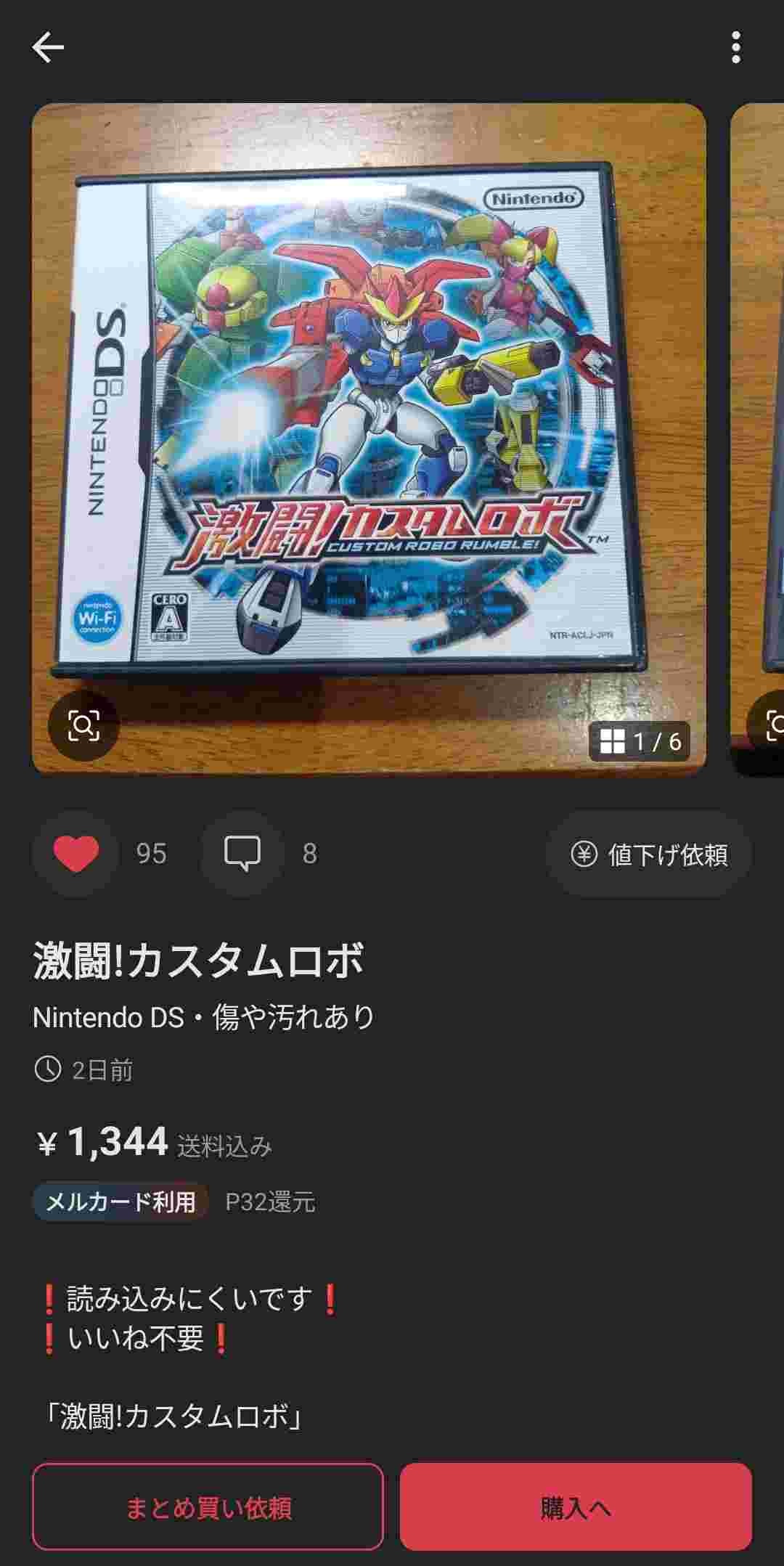Go back with the arrow icon
This screenshot has width=784, height=1566.
point(48,48)
